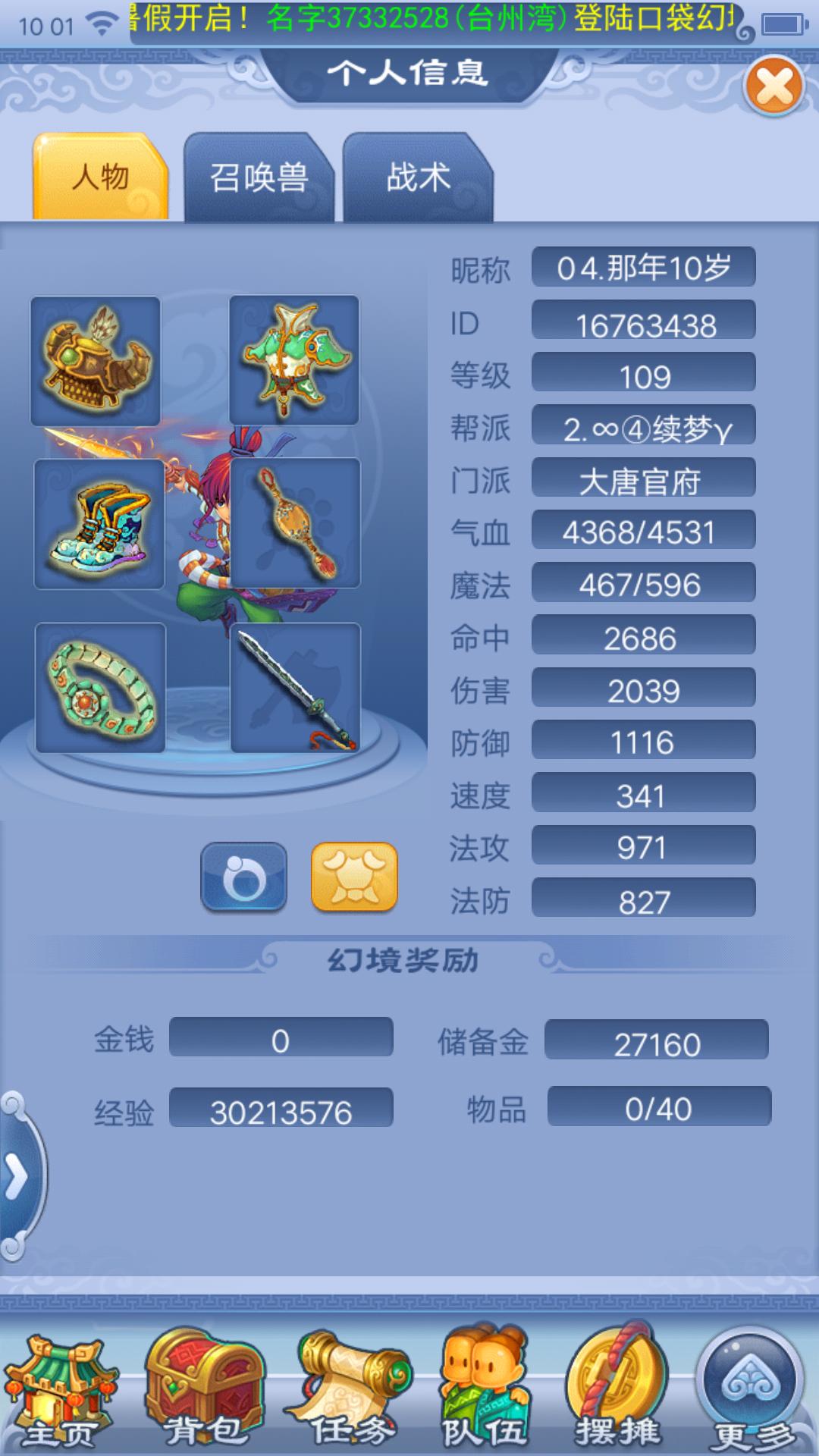
Task: Switch to the 召唤兽 tab
Action: (x=259, y=178)
